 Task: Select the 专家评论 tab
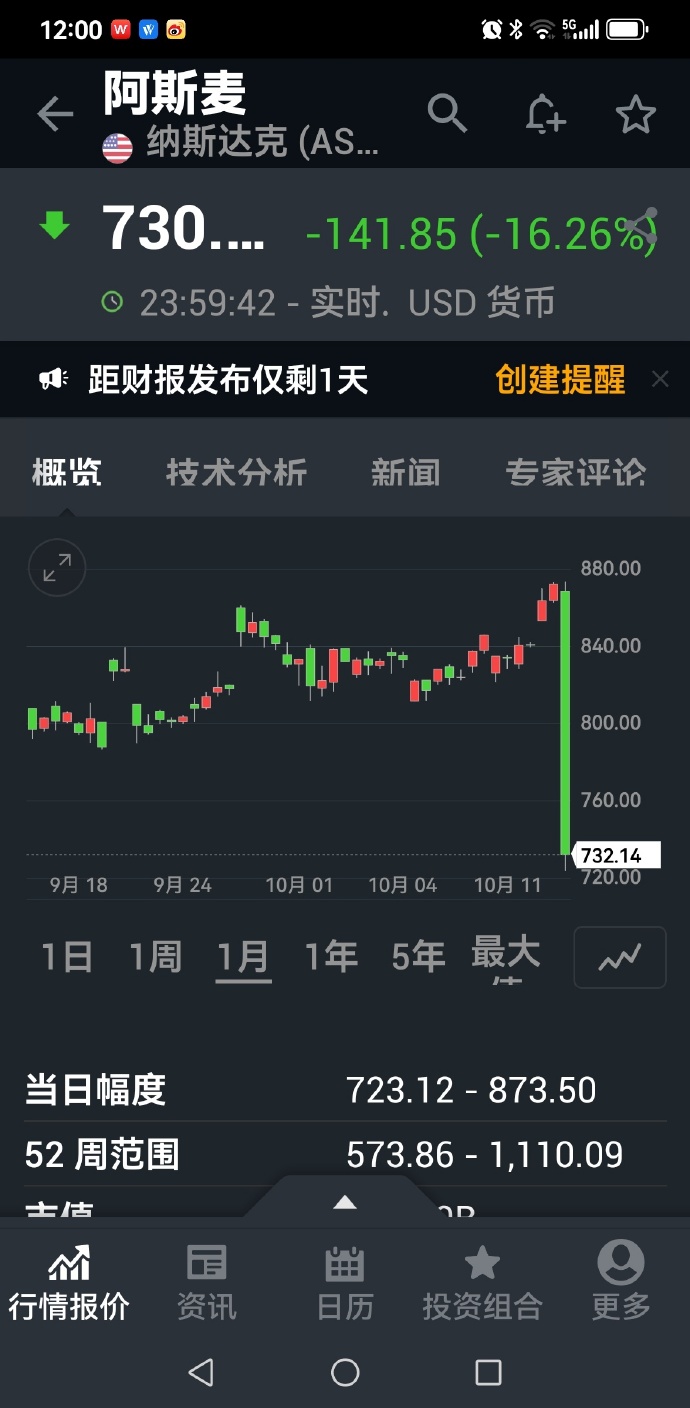(575, 472)
